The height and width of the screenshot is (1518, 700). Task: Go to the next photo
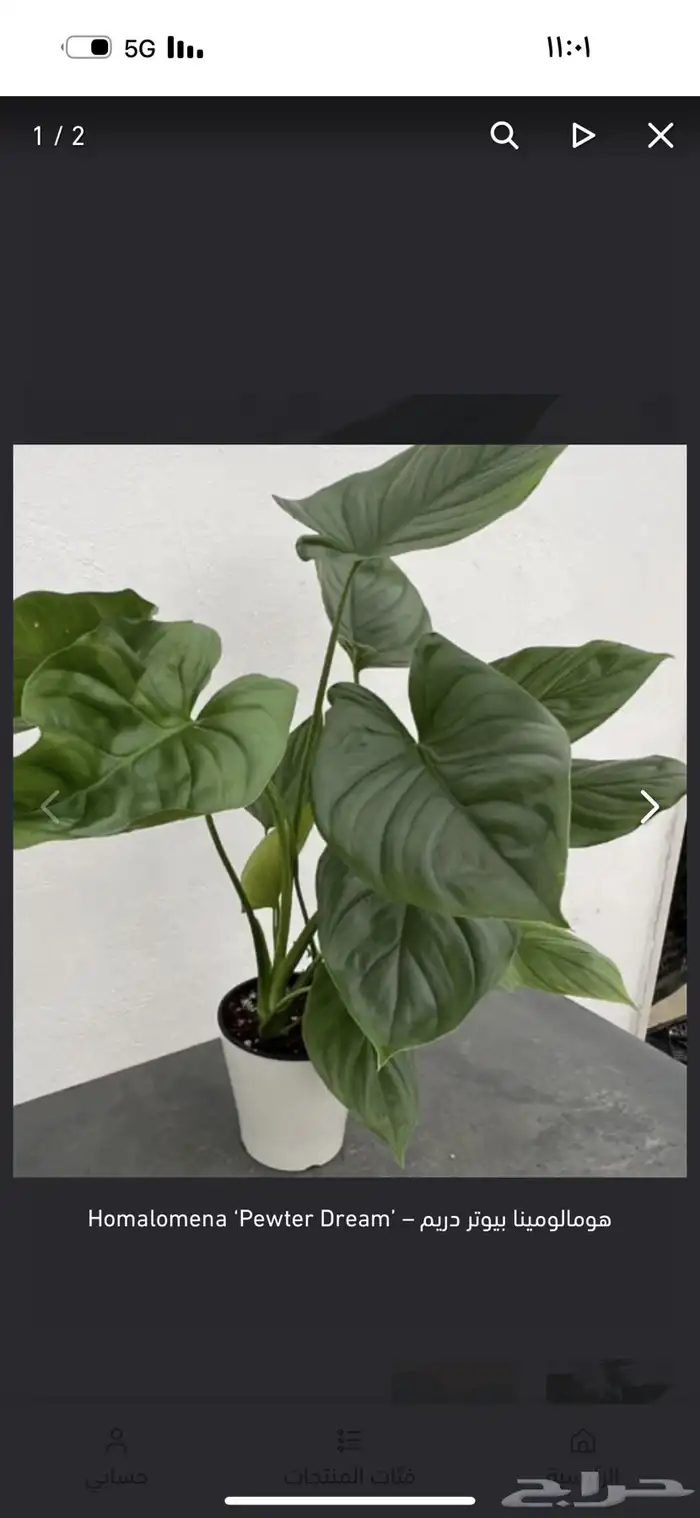click(x=650, y=806)
